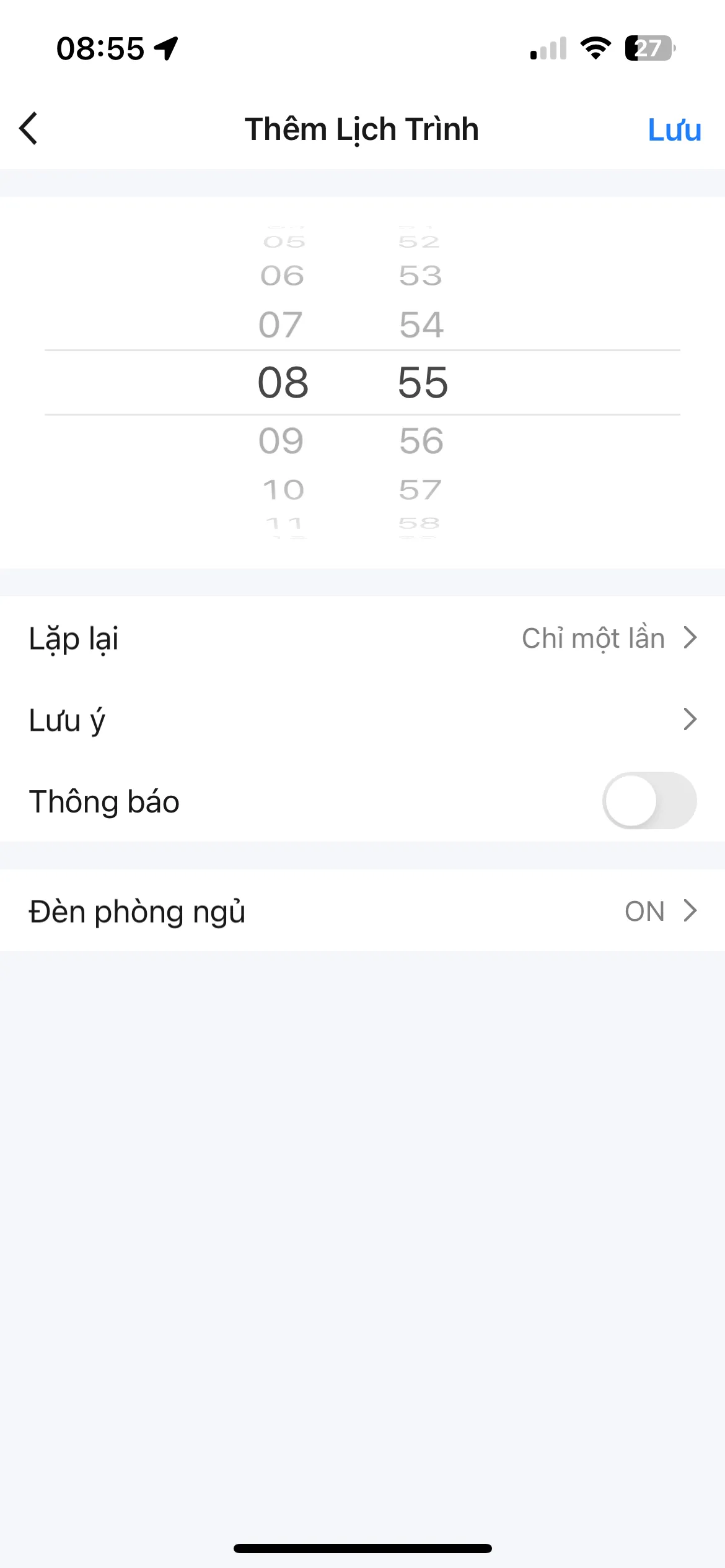725x1568 pixels.
Task: Enable the Thông báo switch
Action: pos(649,801)
